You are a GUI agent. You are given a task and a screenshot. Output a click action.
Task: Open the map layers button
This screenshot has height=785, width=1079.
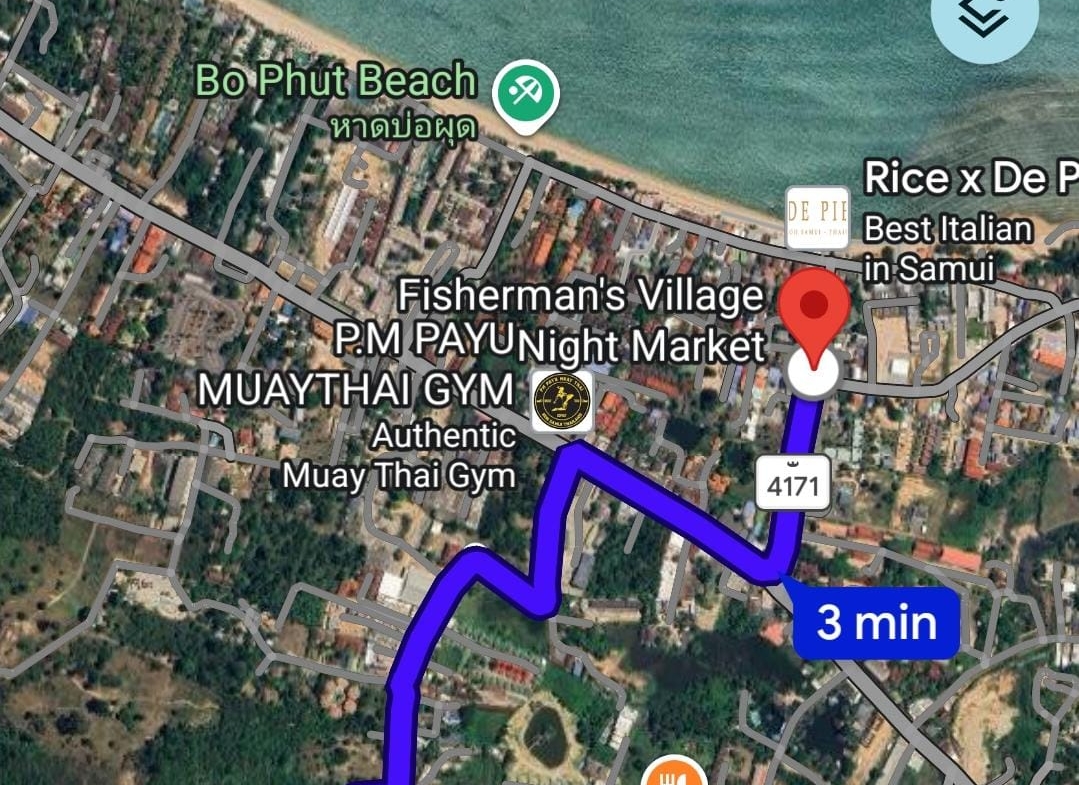click(983, 18)
